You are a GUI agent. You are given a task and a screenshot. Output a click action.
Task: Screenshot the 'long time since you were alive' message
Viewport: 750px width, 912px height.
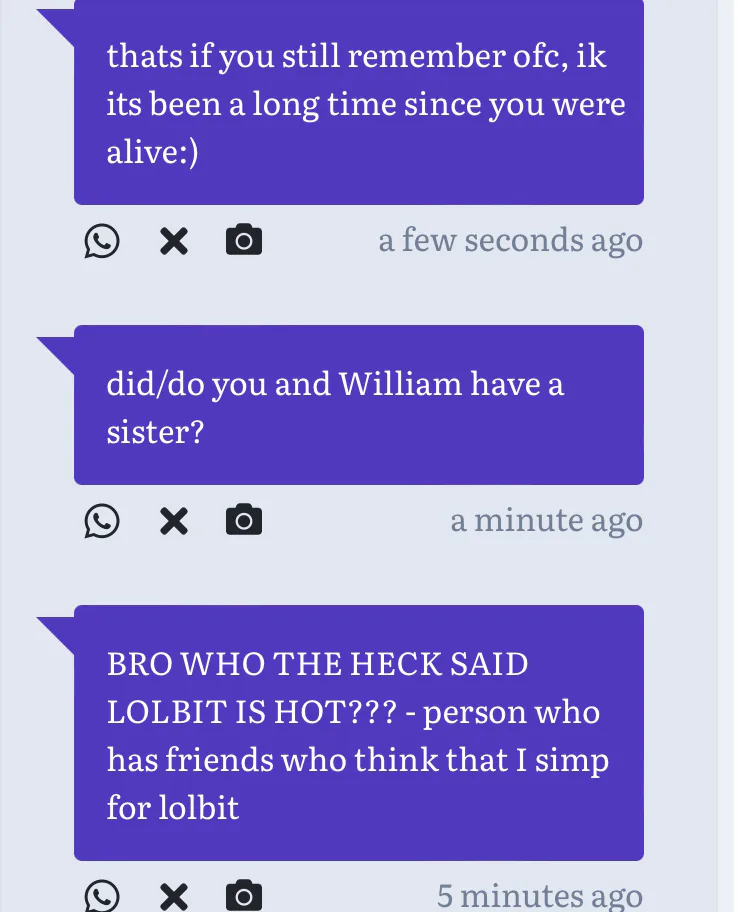(x=244, y=241)
